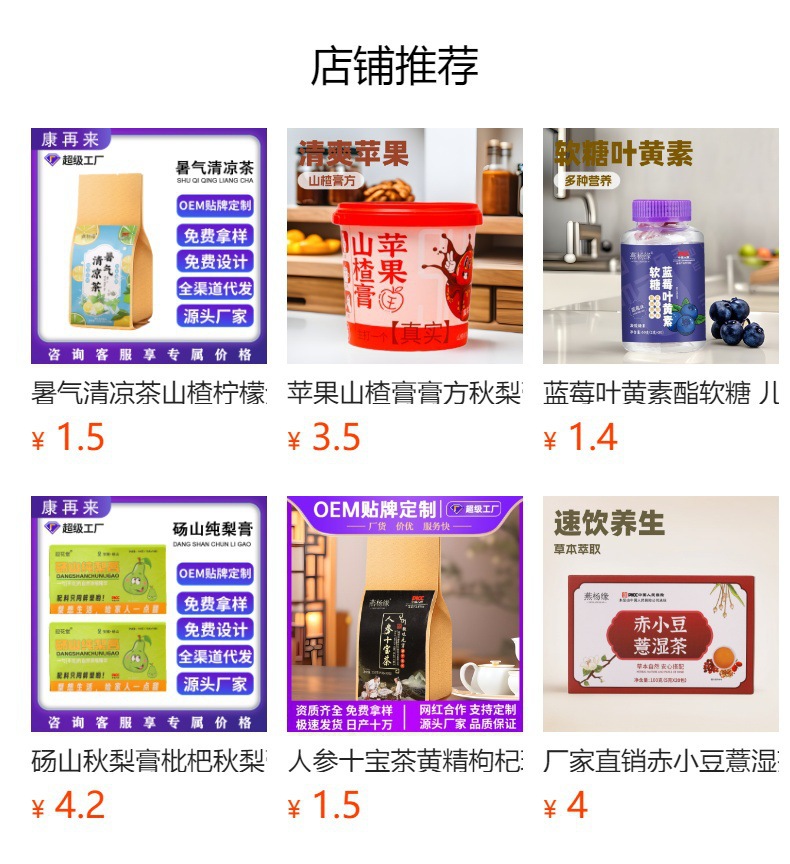Screen dimensions: 790x864
Task: View the 苹果山楂膏 product priced ¥3.5
Action: 405,246
